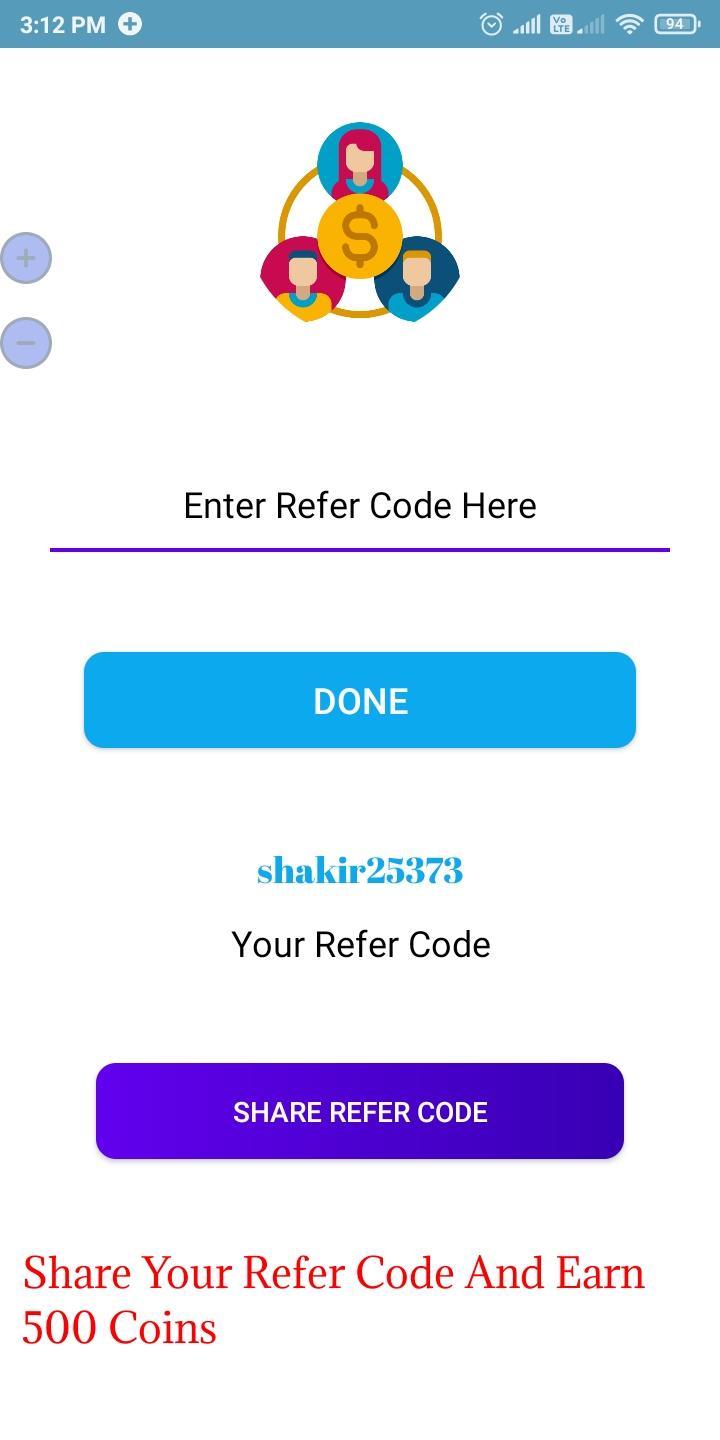The height and width of the screenshot is (1440, 720).
Task: Tap the floating minus zoom button
Action: coord(26,343)
